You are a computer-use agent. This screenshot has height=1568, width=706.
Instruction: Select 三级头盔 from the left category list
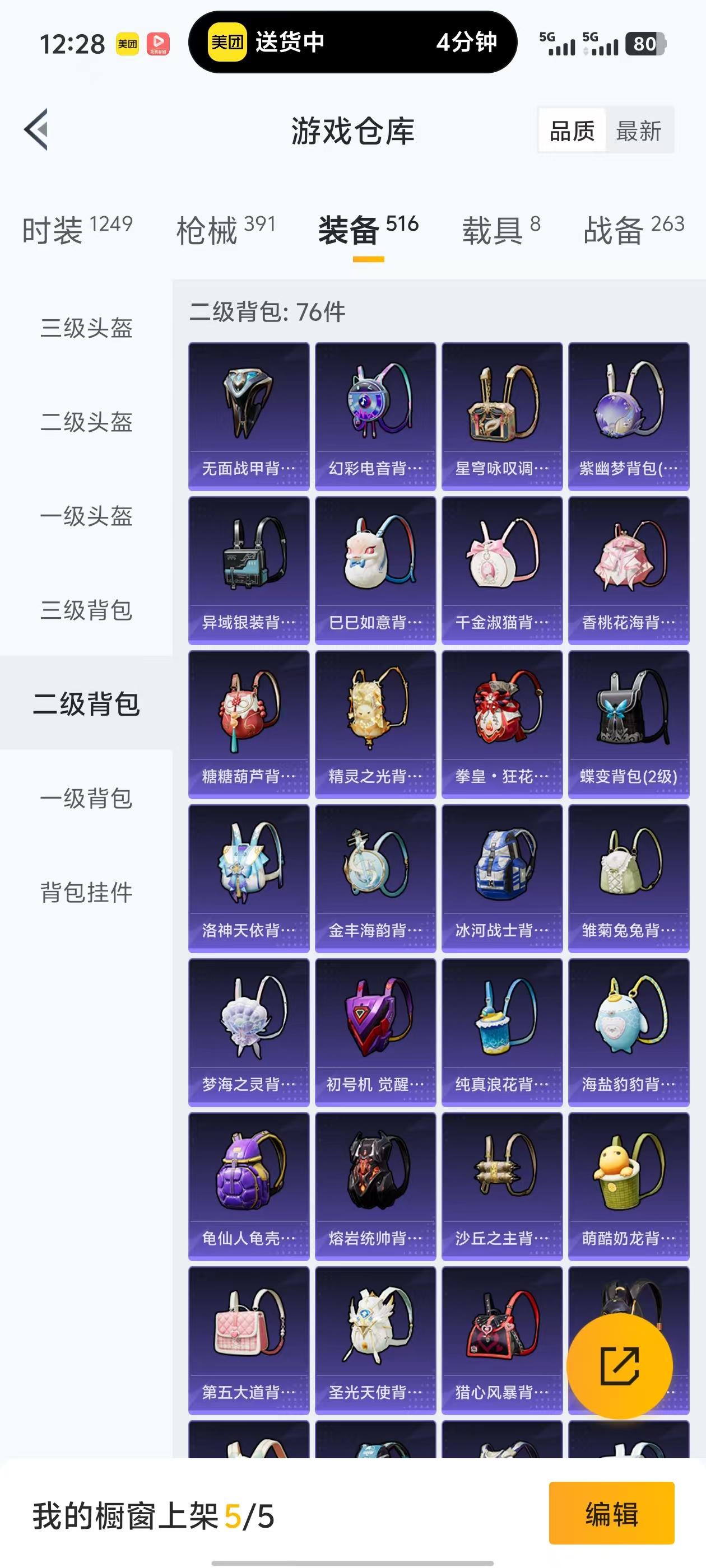click(x=88, y=329)
